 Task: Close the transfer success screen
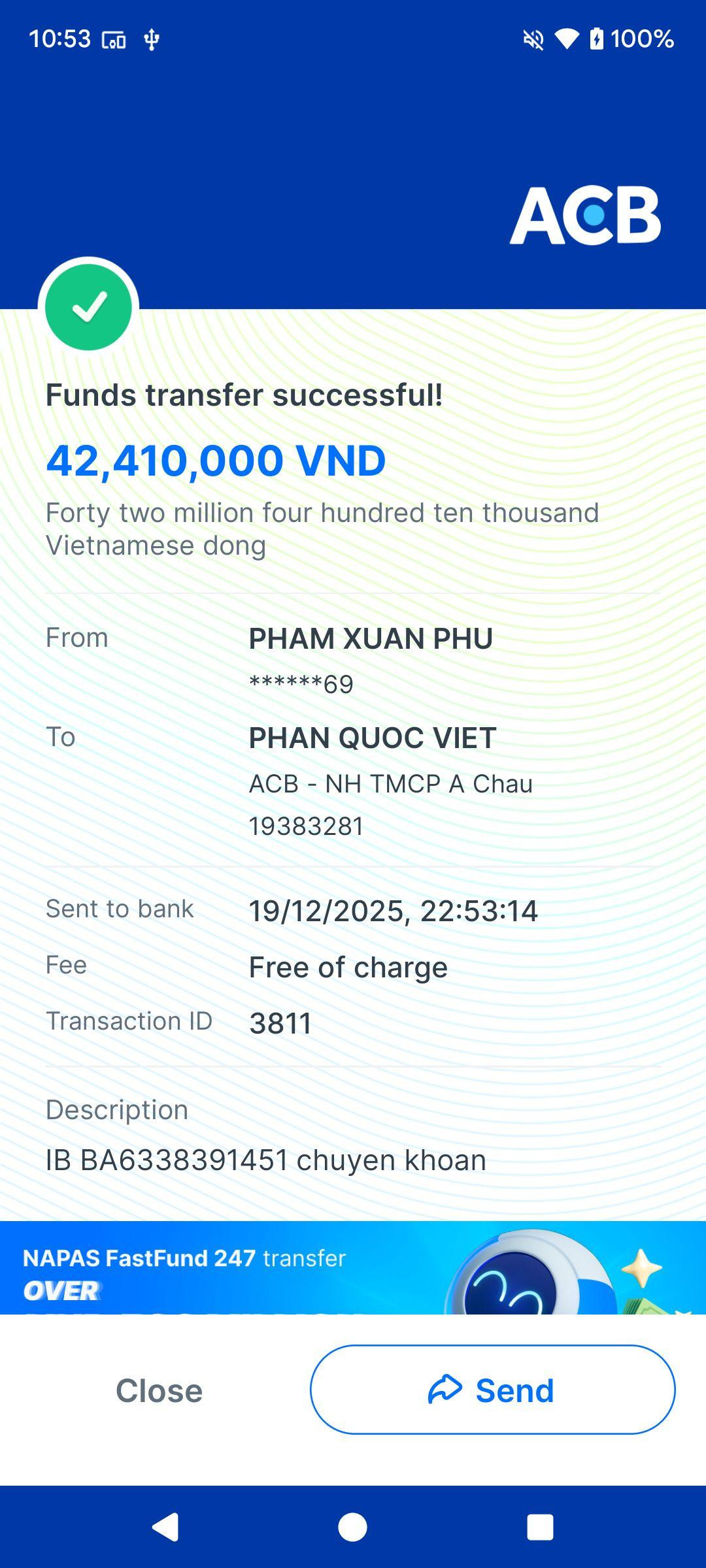coord(159,1390)
